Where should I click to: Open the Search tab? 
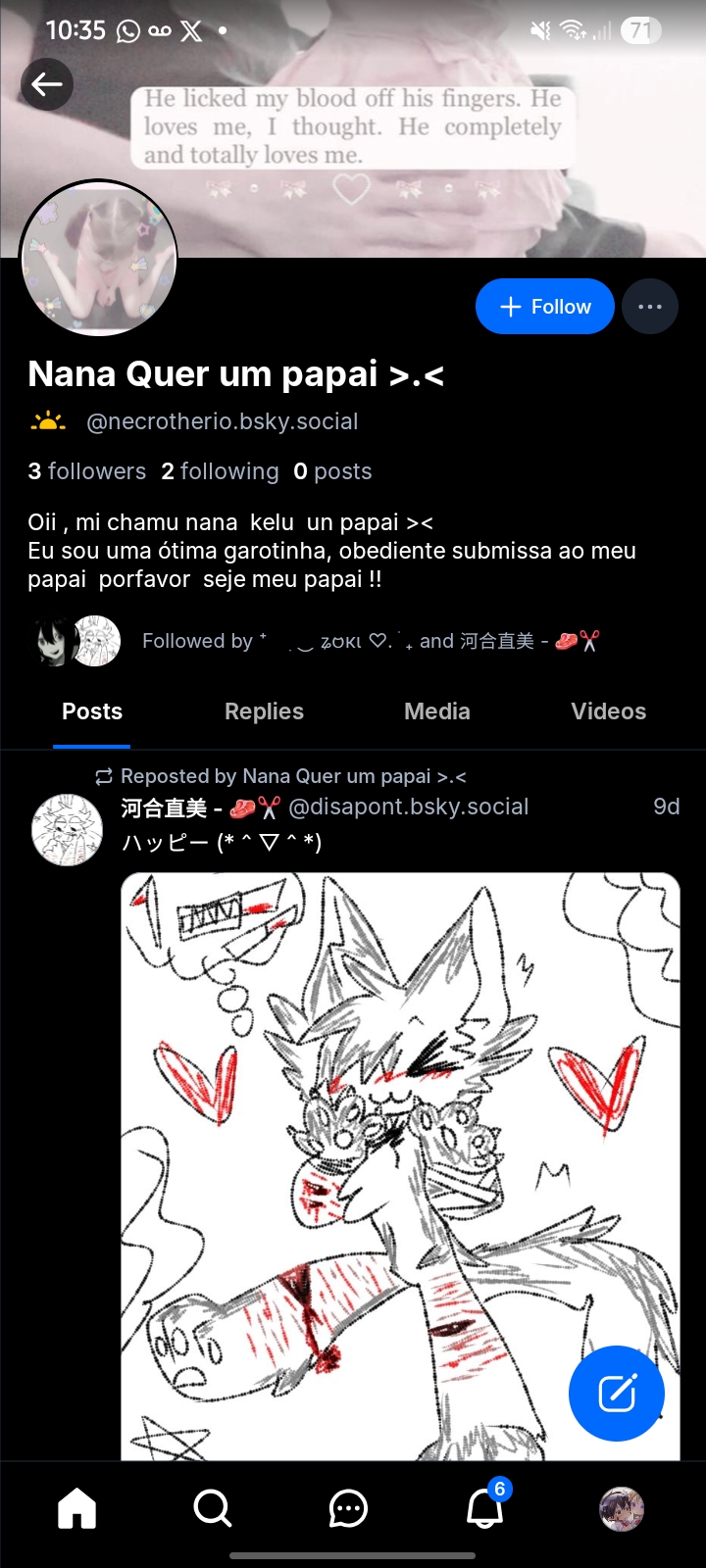click(212, 1508)
